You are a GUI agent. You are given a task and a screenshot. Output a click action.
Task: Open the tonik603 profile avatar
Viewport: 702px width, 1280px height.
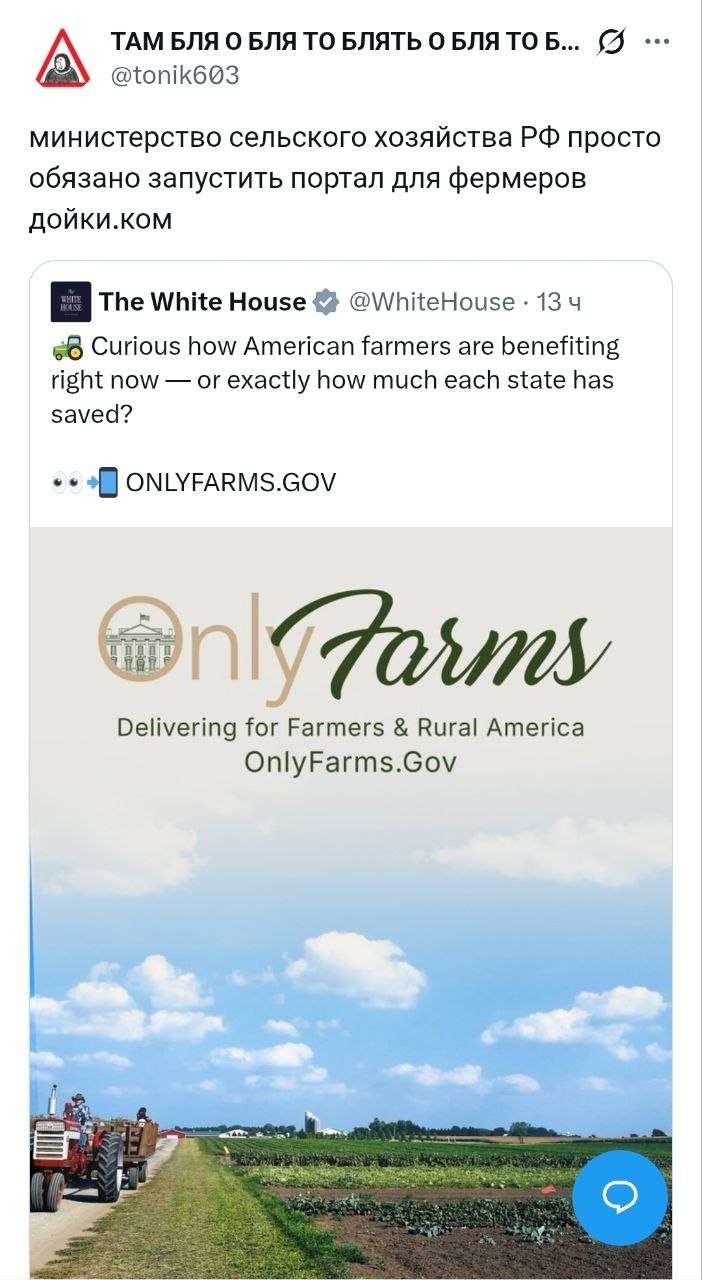(63, 58)
